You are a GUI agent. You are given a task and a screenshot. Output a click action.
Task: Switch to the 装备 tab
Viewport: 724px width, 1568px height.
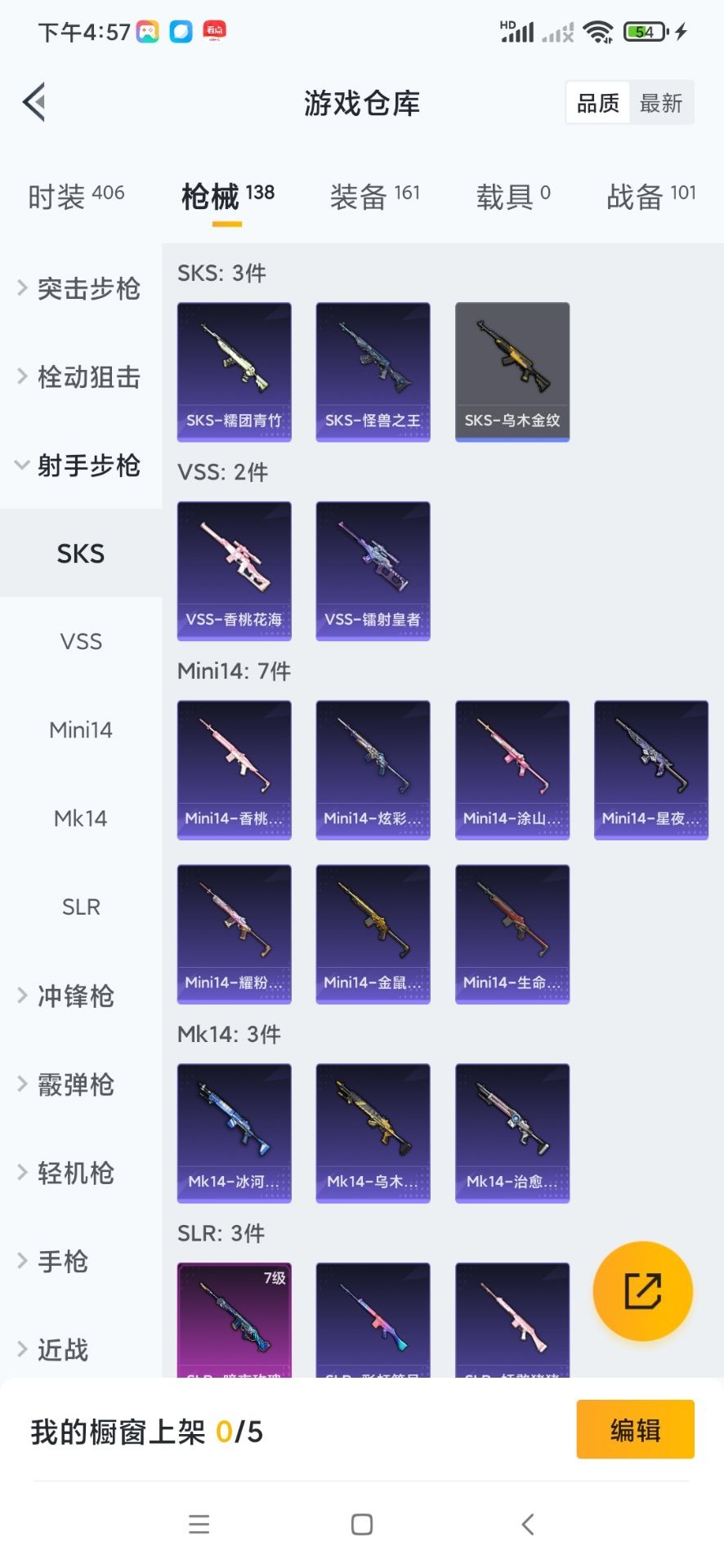[374, 196]
